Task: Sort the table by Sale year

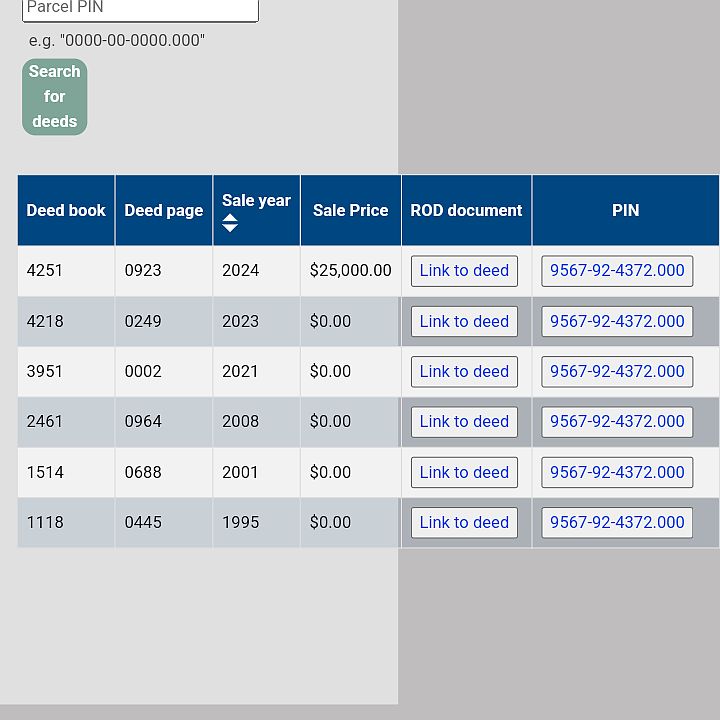Action: pos(230,223)
